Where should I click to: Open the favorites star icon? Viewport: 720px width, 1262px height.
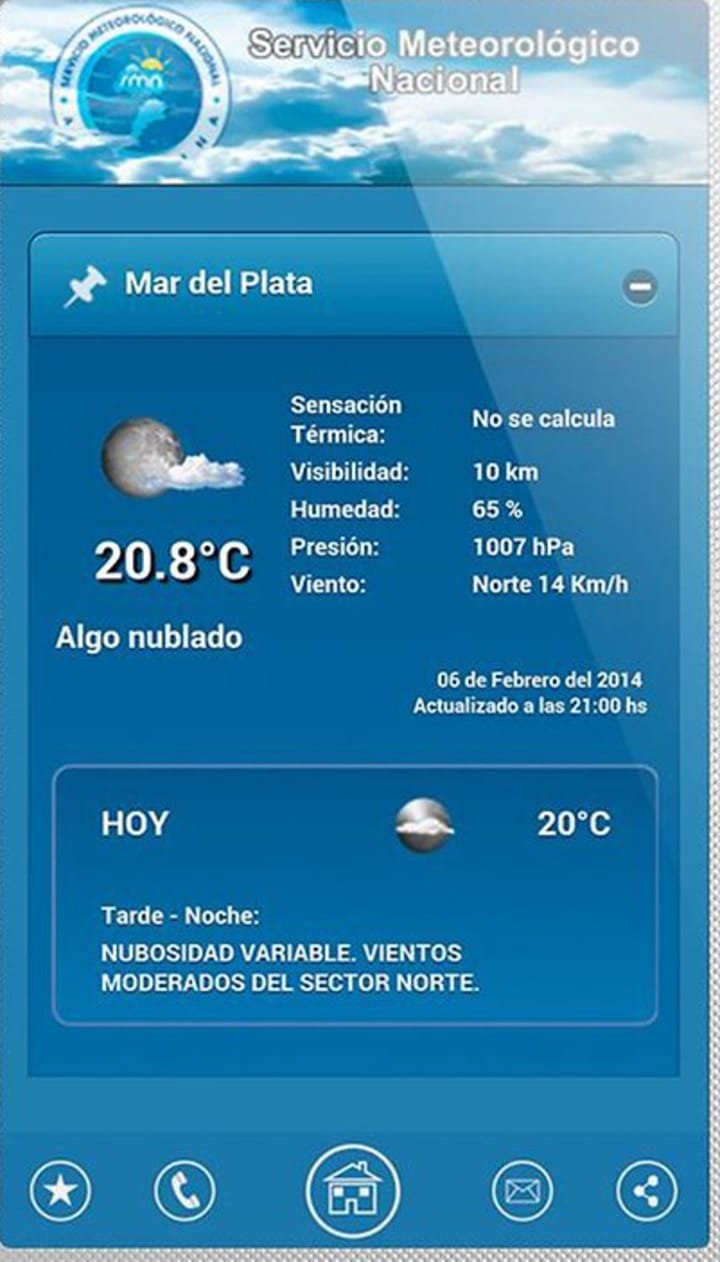click(60, 1191)
